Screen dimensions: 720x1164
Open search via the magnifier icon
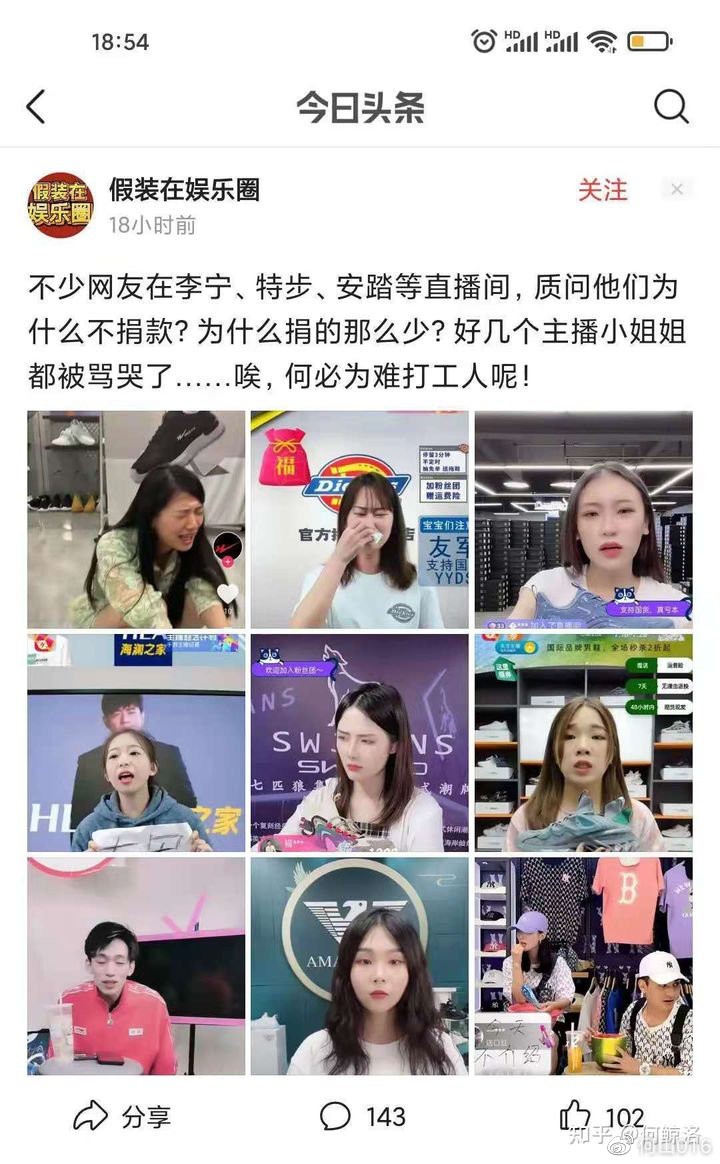[x=670, y=104]
